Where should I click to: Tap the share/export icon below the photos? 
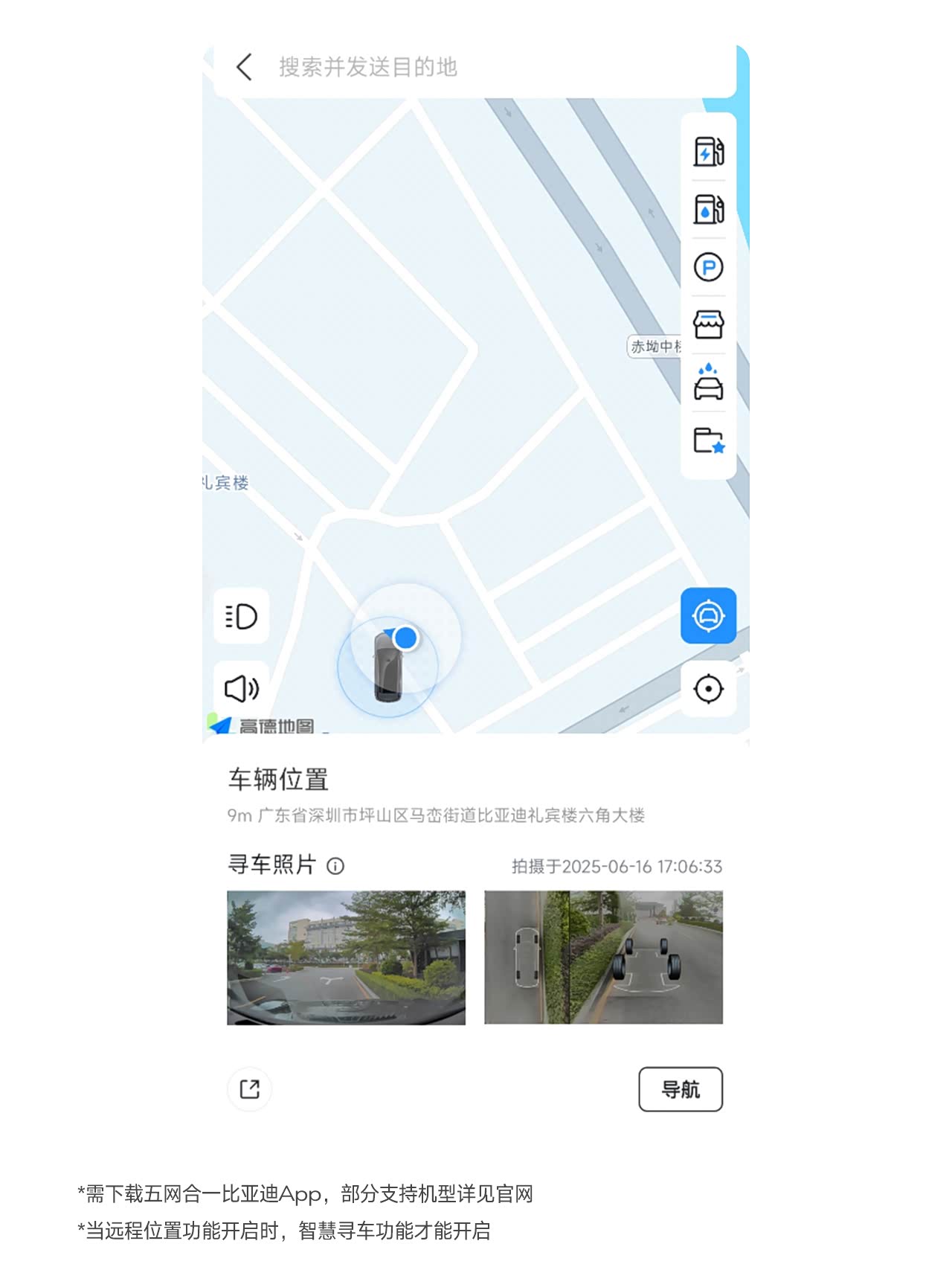click(x=249, y=1088)
